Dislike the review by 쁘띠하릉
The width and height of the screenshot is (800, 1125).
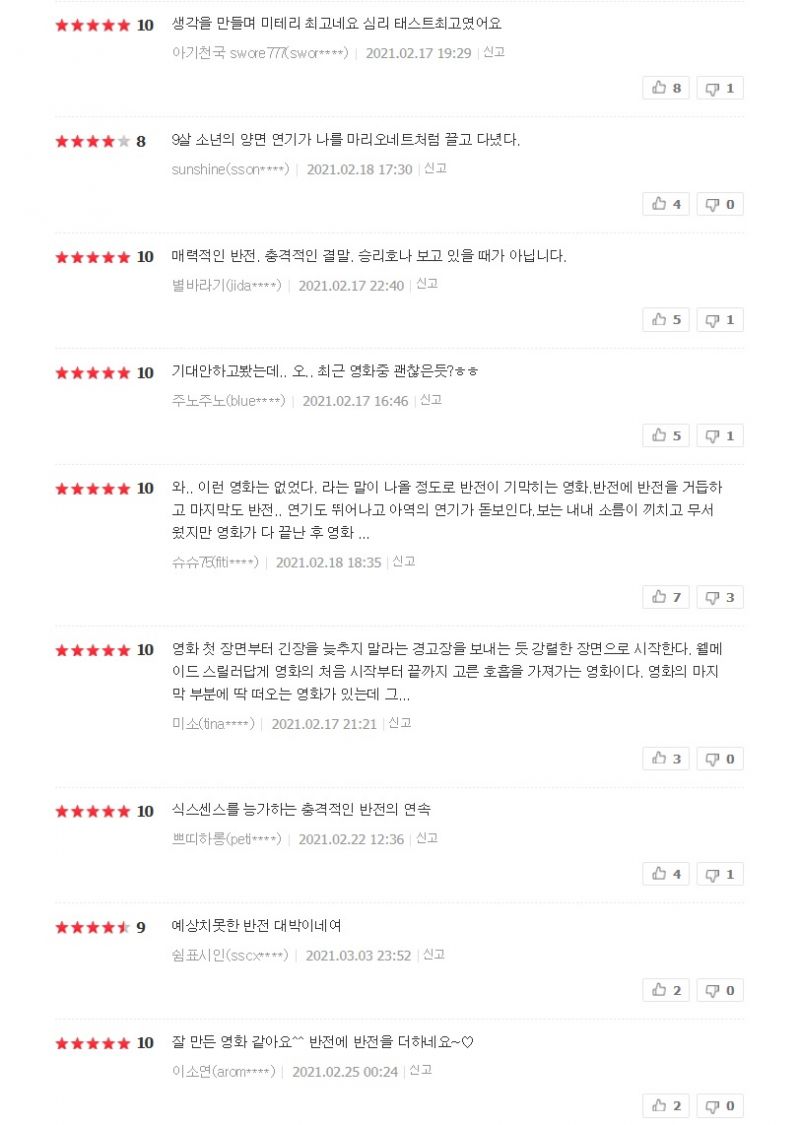720,874
